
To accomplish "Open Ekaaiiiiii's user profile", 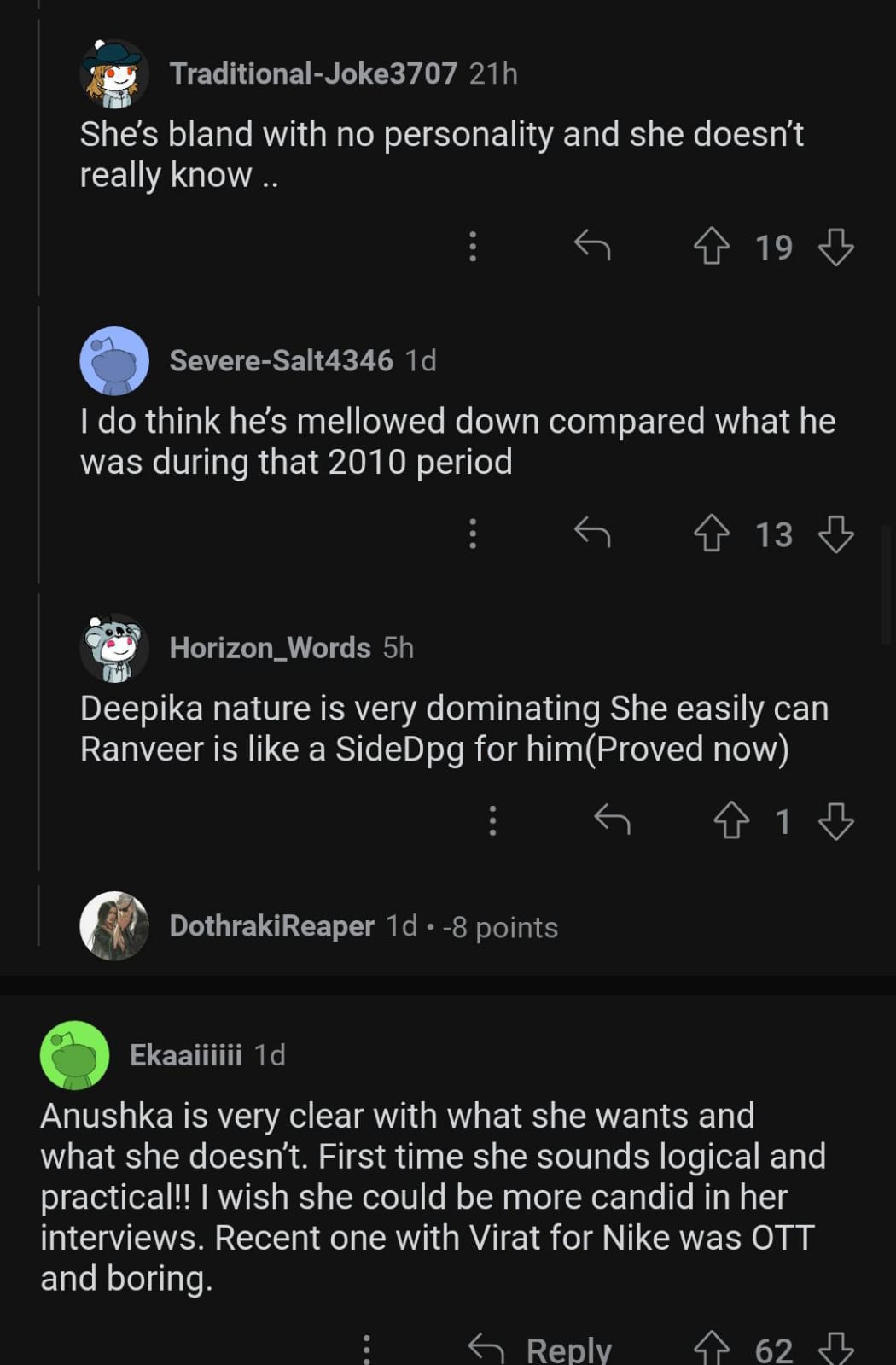I will click(185, 1055).
